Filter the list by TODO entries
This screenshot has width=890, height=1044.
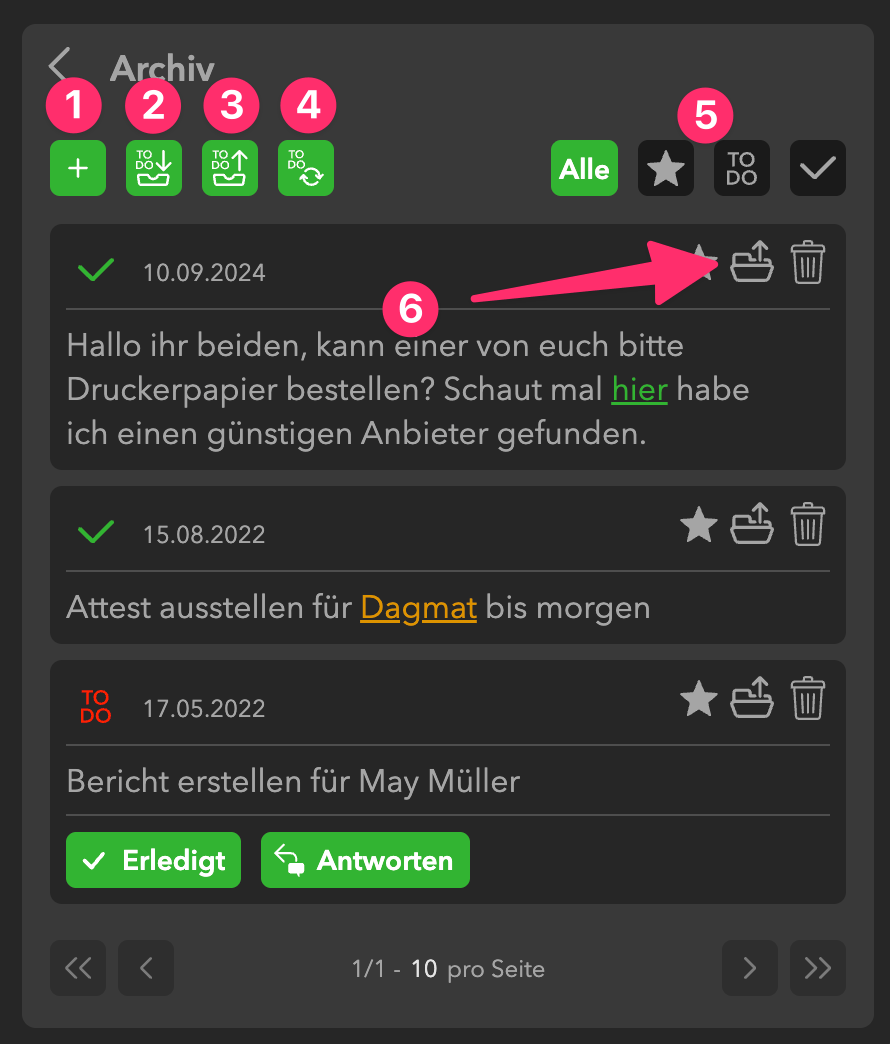pyautogui.click(x=741, y=168)
